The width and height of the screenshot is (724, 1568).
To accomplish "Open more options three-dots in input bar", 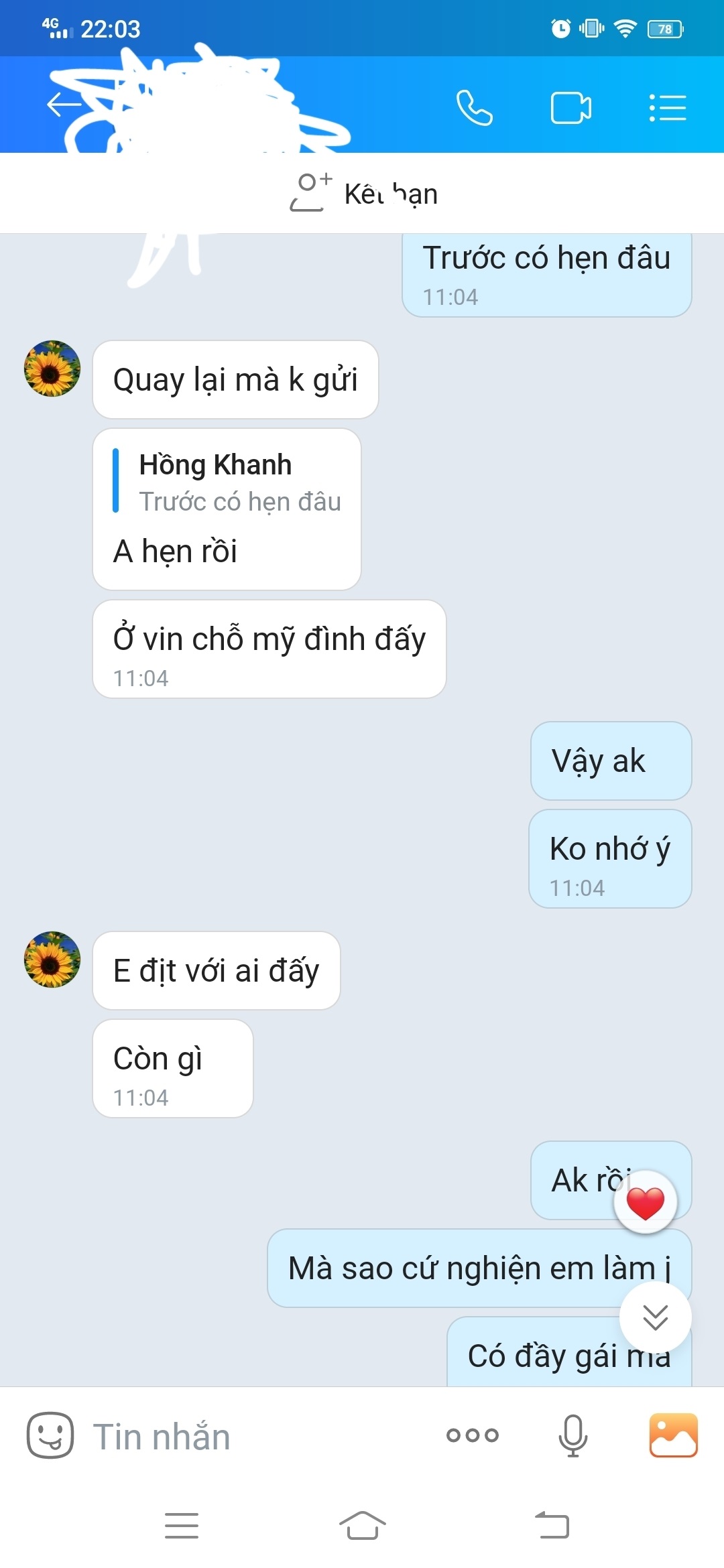I will (473, 1435).
